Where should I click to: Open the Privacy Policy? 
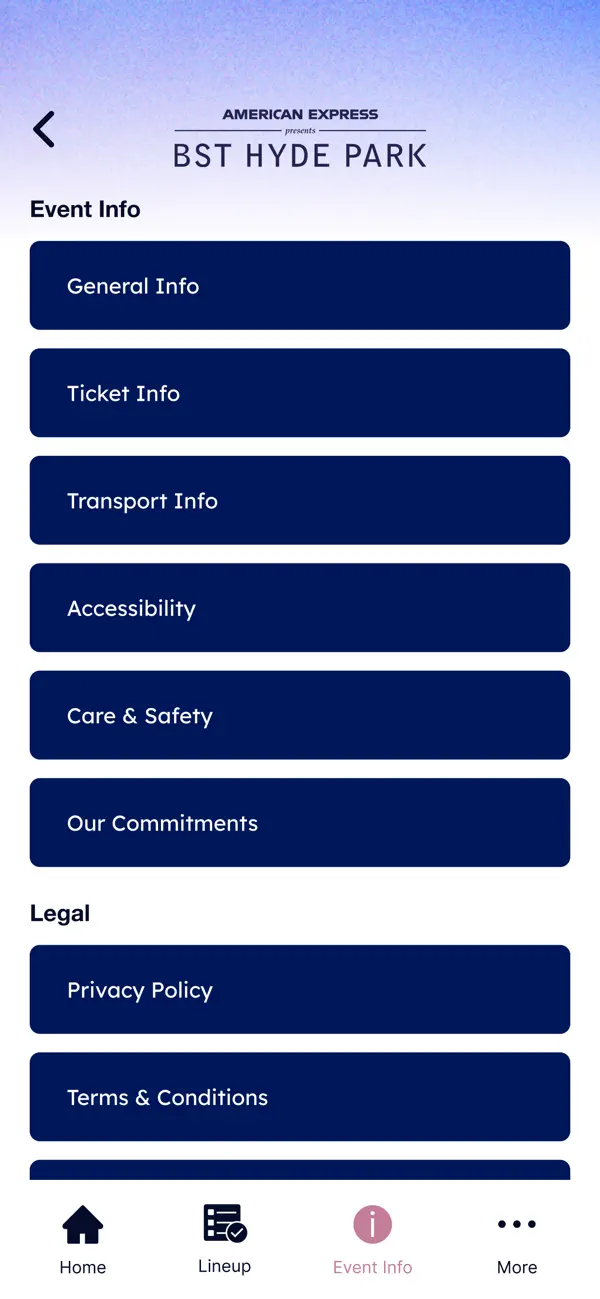pyautogui.click(x=300, y=989)
